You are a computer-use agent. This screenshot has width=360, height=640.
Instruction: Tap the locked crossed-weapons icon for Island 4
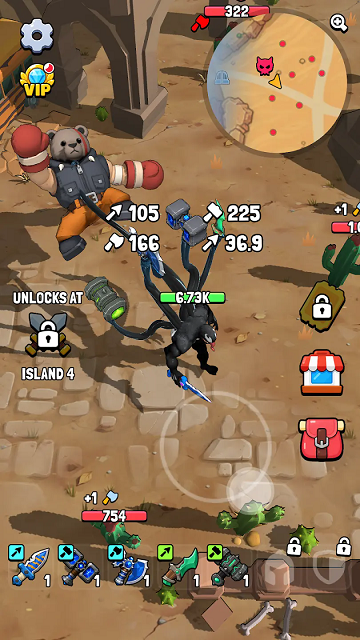[x=48, y=334]
